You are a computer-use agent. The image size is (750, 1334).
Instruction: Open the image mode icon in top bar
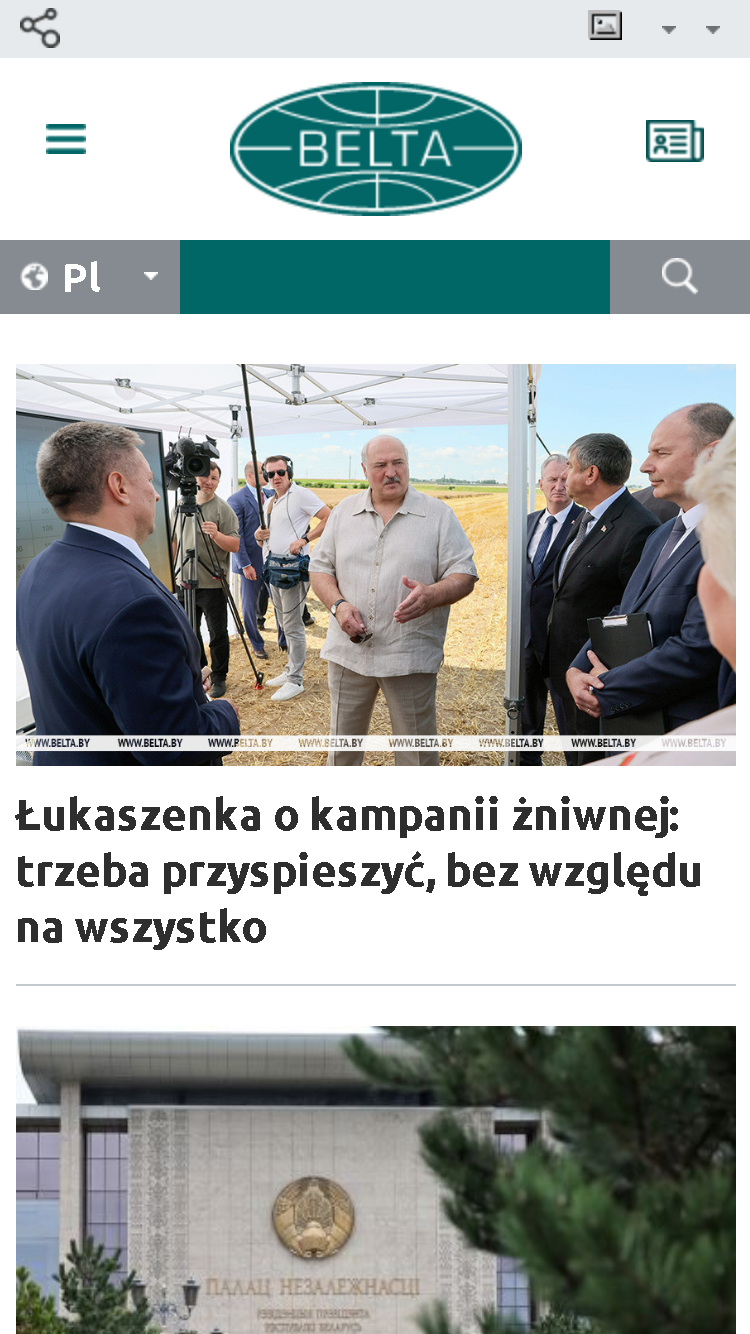point(605,26)
